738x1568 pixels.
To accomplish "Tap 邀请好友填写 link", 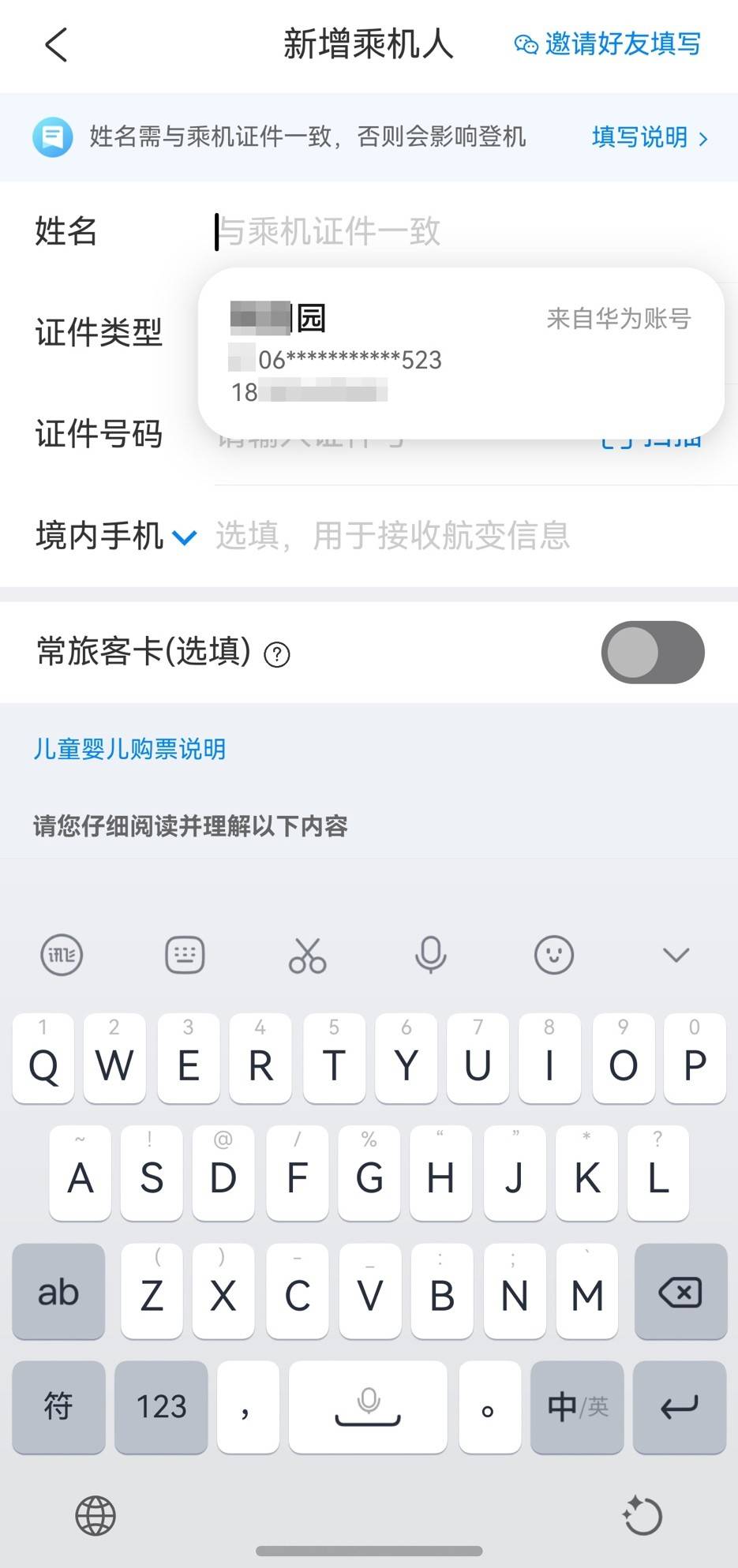I will coord(608,44).
